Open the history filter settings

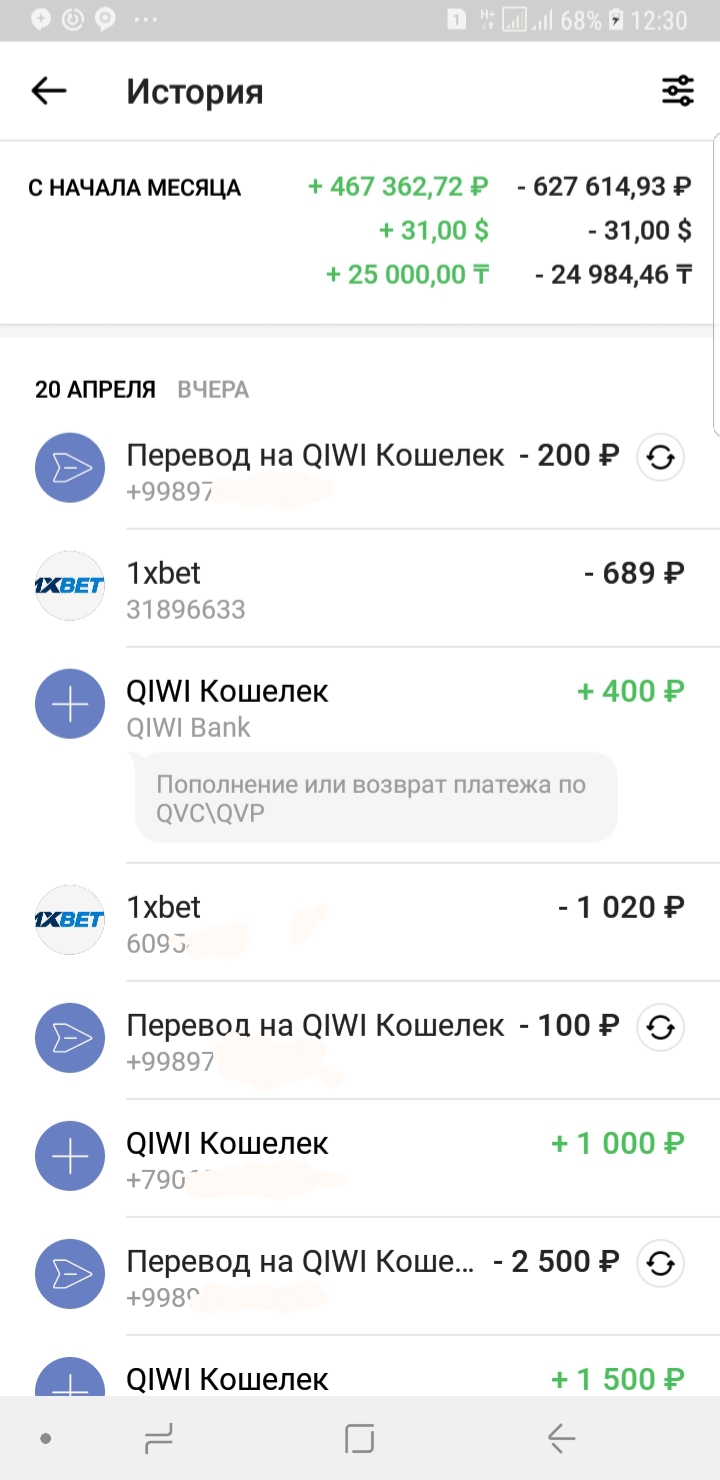pyautogui.click(x=678, y=91)
